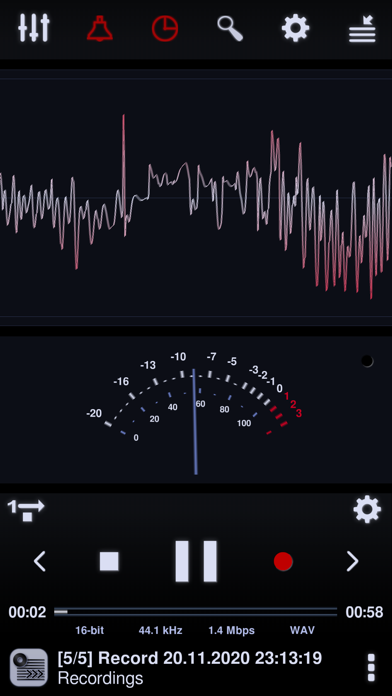Pause the current recording
392x696 pixels.
pyautogui.click(x=196, y=561)
